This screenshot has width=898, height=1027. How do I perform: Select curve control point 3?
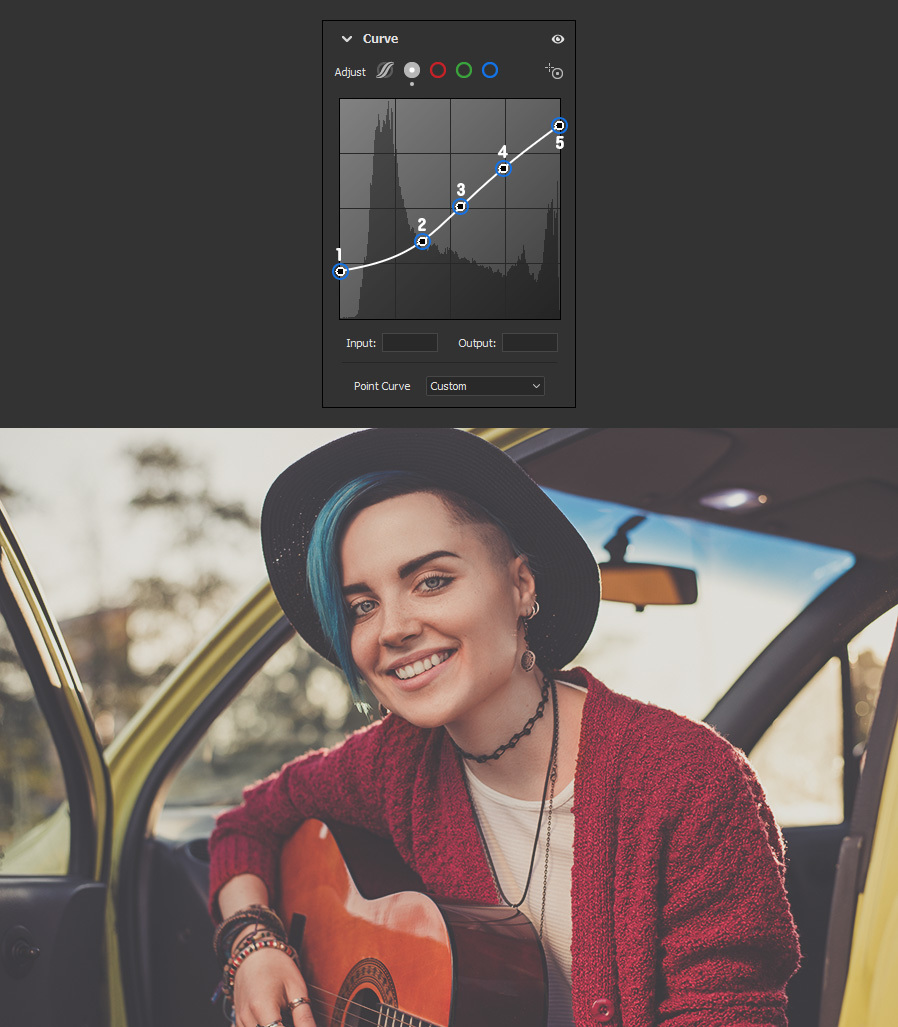[461, 207]
